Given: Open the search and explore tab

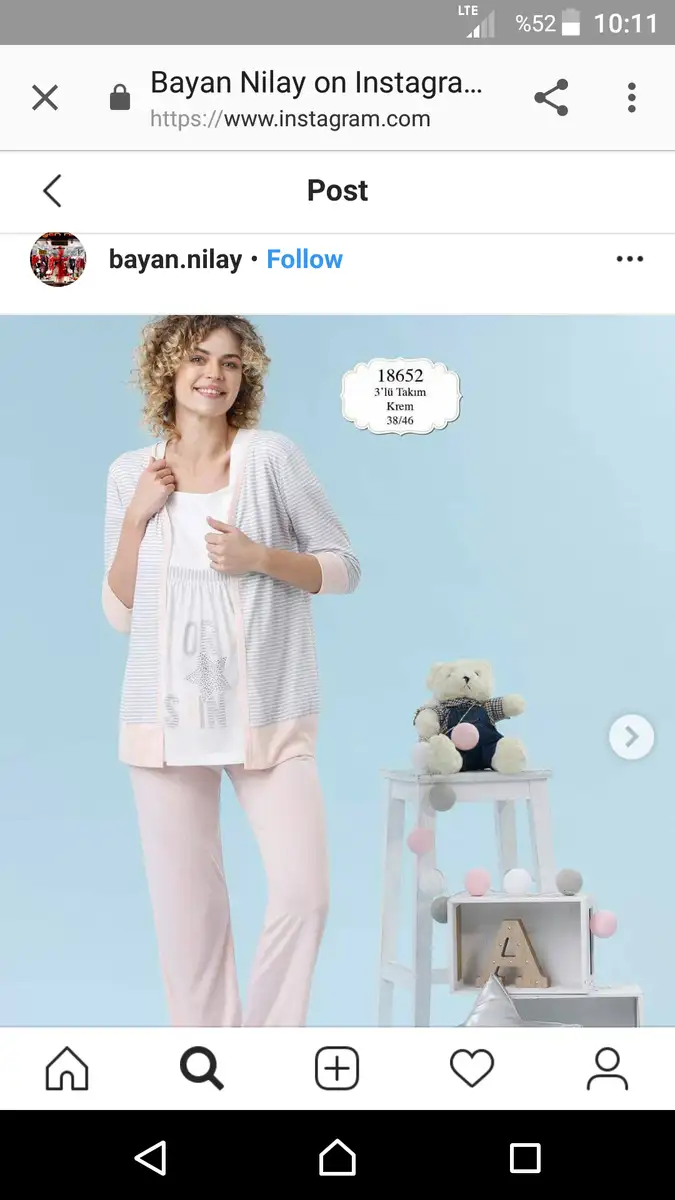Looking at the screenshot, I should tap(202, 1069).
